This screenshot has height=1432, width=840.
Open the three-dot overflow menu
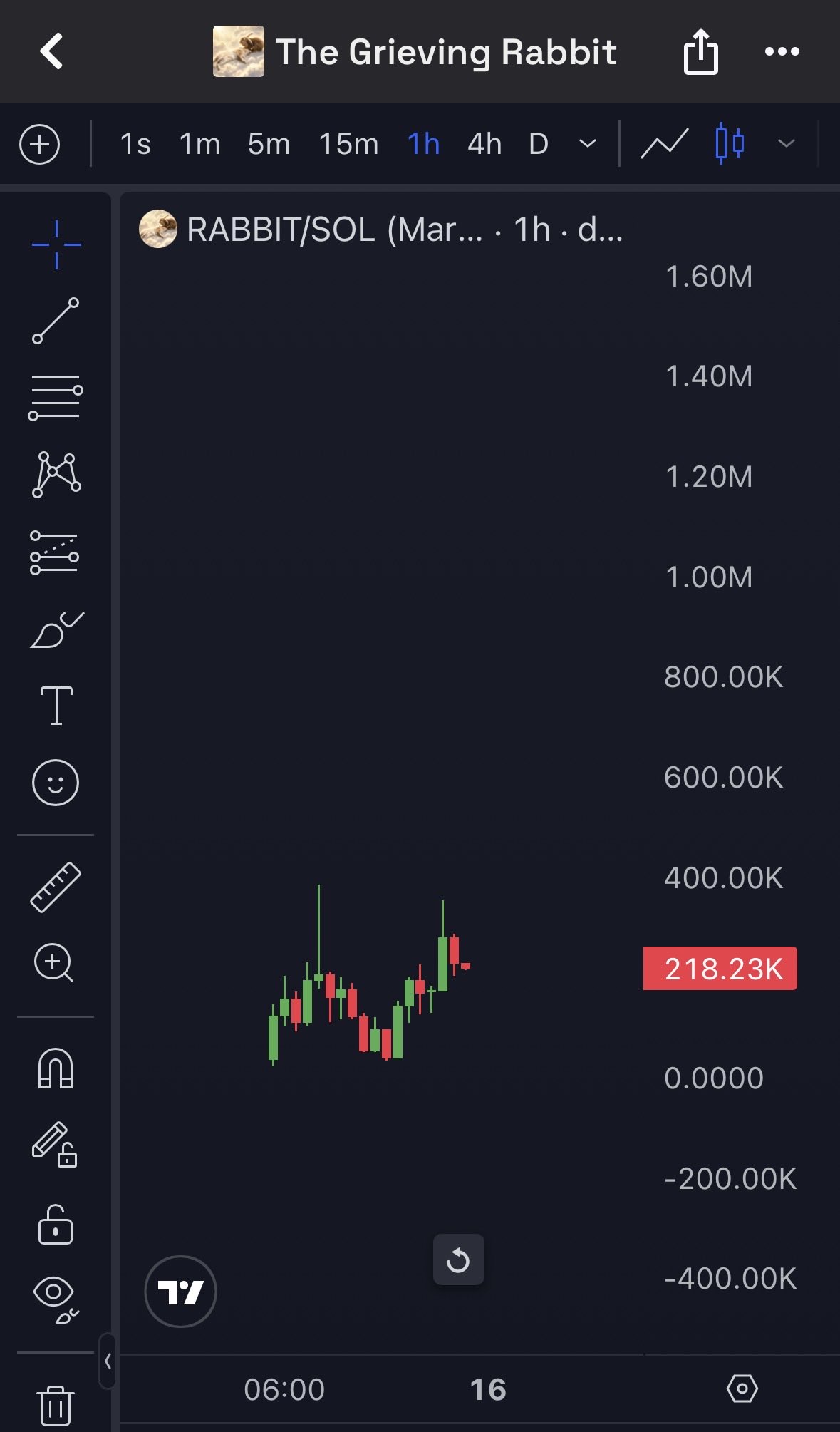pyautogui.click(x=782, y=51)
